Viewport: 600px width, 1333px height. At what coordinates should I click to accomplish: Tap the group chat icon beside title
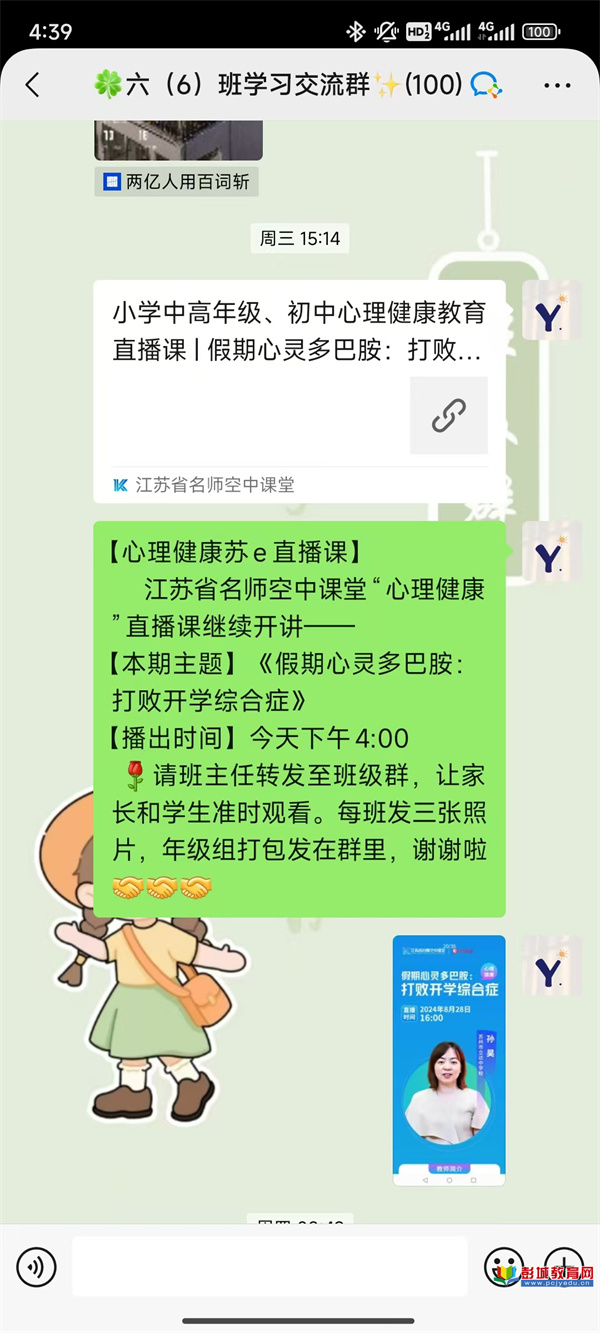486,85
